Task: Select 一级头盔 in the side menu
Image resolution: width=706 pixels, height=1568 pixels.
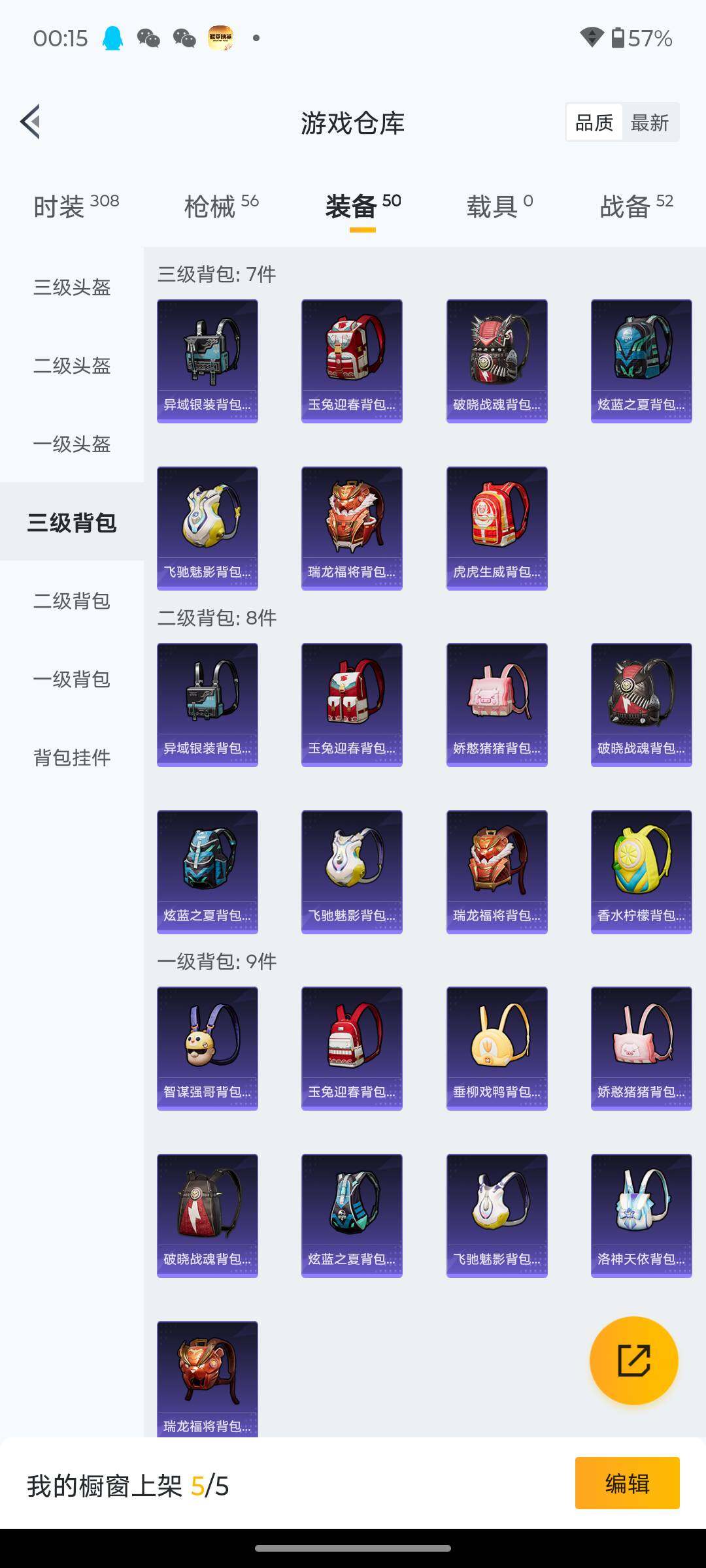Action: (x=72, y=444)
